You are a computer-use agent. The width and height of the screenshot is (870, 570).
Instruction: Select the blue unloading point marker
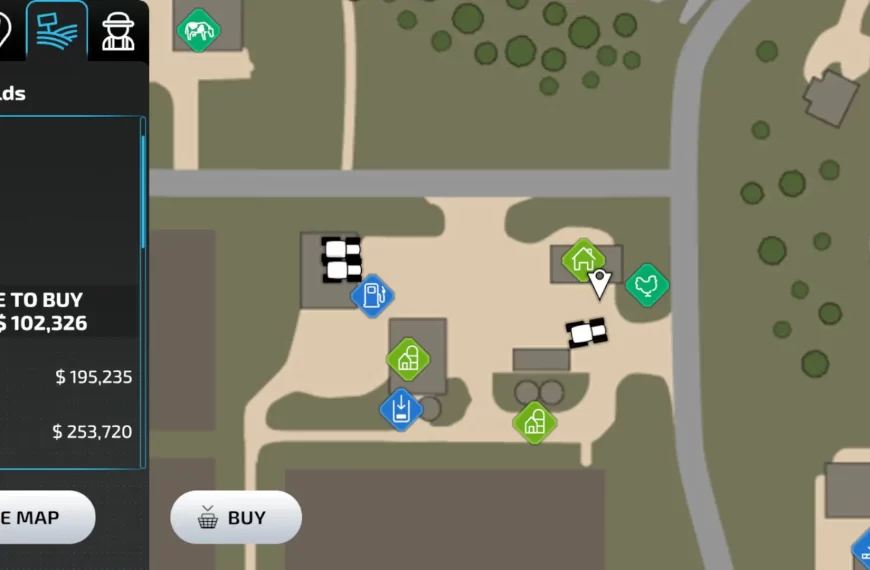(401, 409)
